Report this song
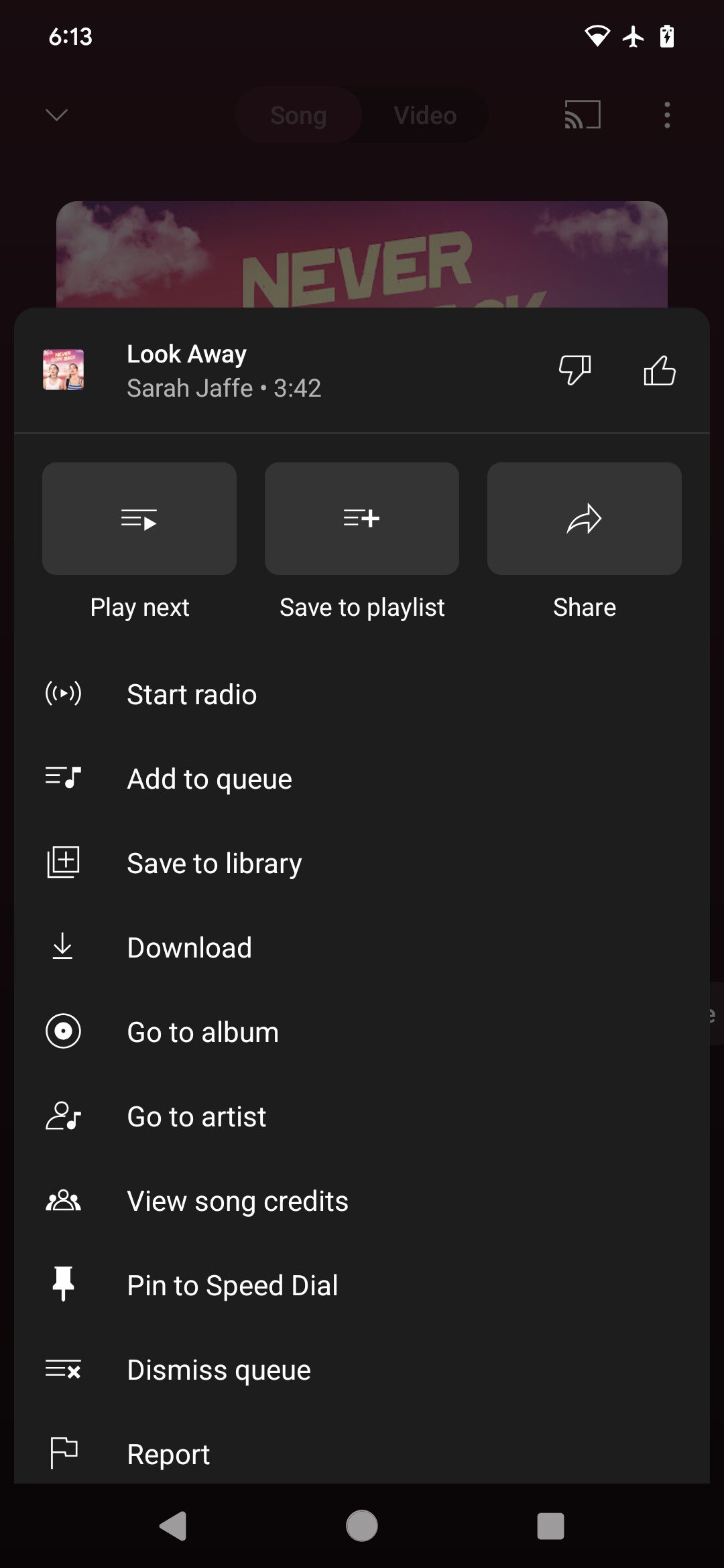724x1568 pixels. click(168, 1454)
